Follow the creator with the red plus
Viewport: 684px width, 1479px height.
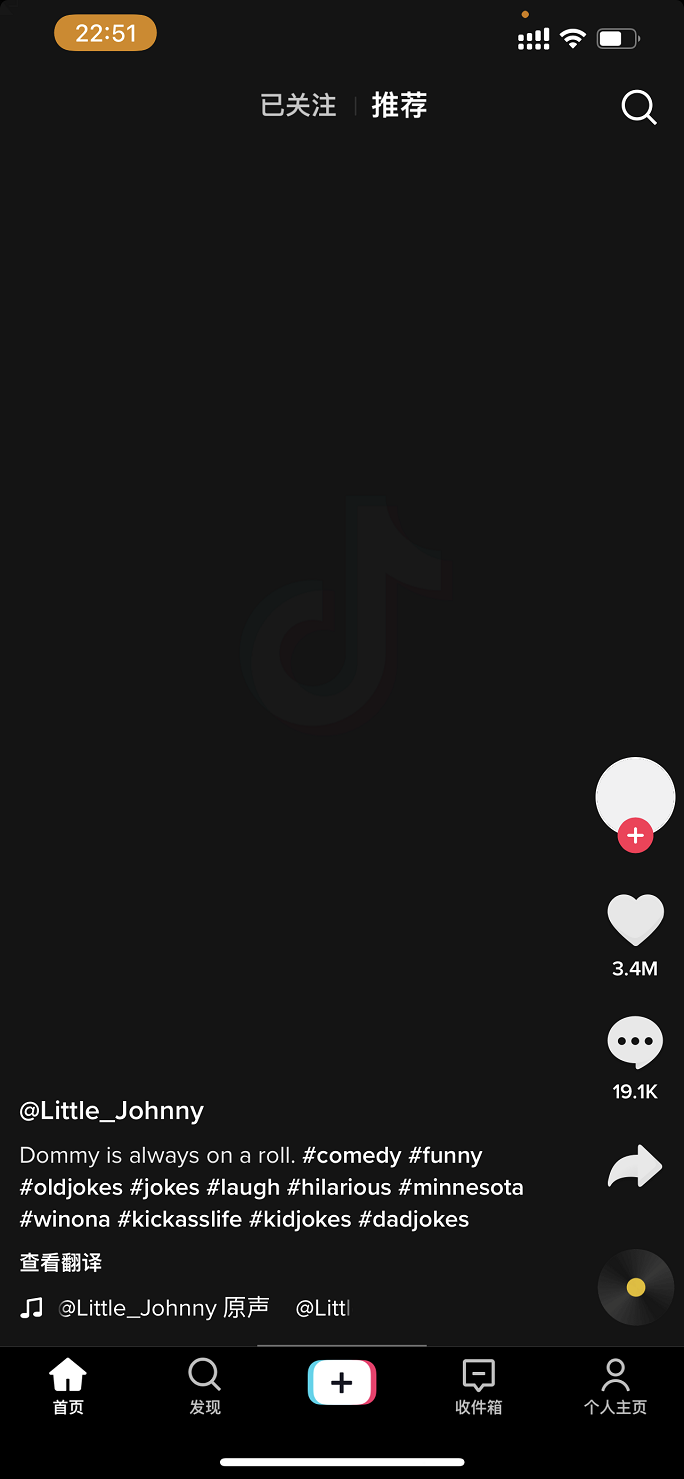[x=635, y=835]
